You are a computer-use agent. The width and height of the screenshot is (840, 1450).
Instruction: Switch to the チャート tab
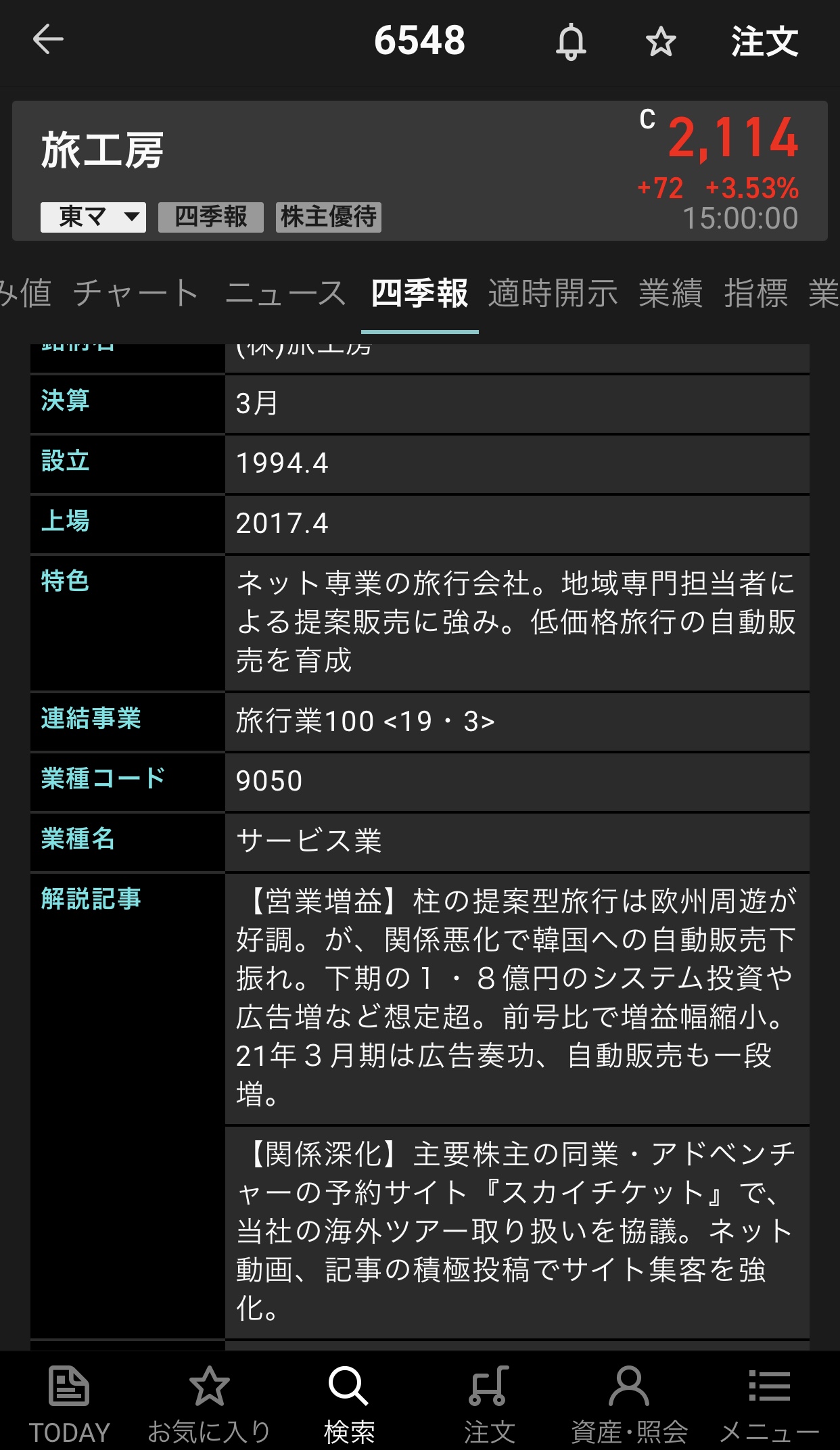coord(135,294)
